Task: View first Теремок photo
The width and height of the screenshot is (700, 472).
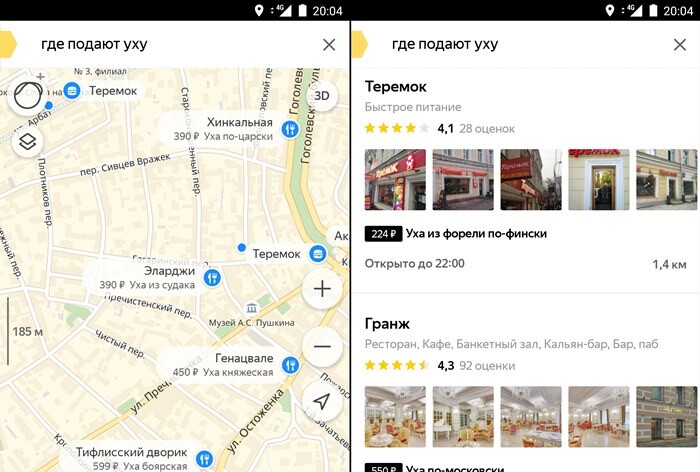Action: pyautogui.click(x=395, y=179)
